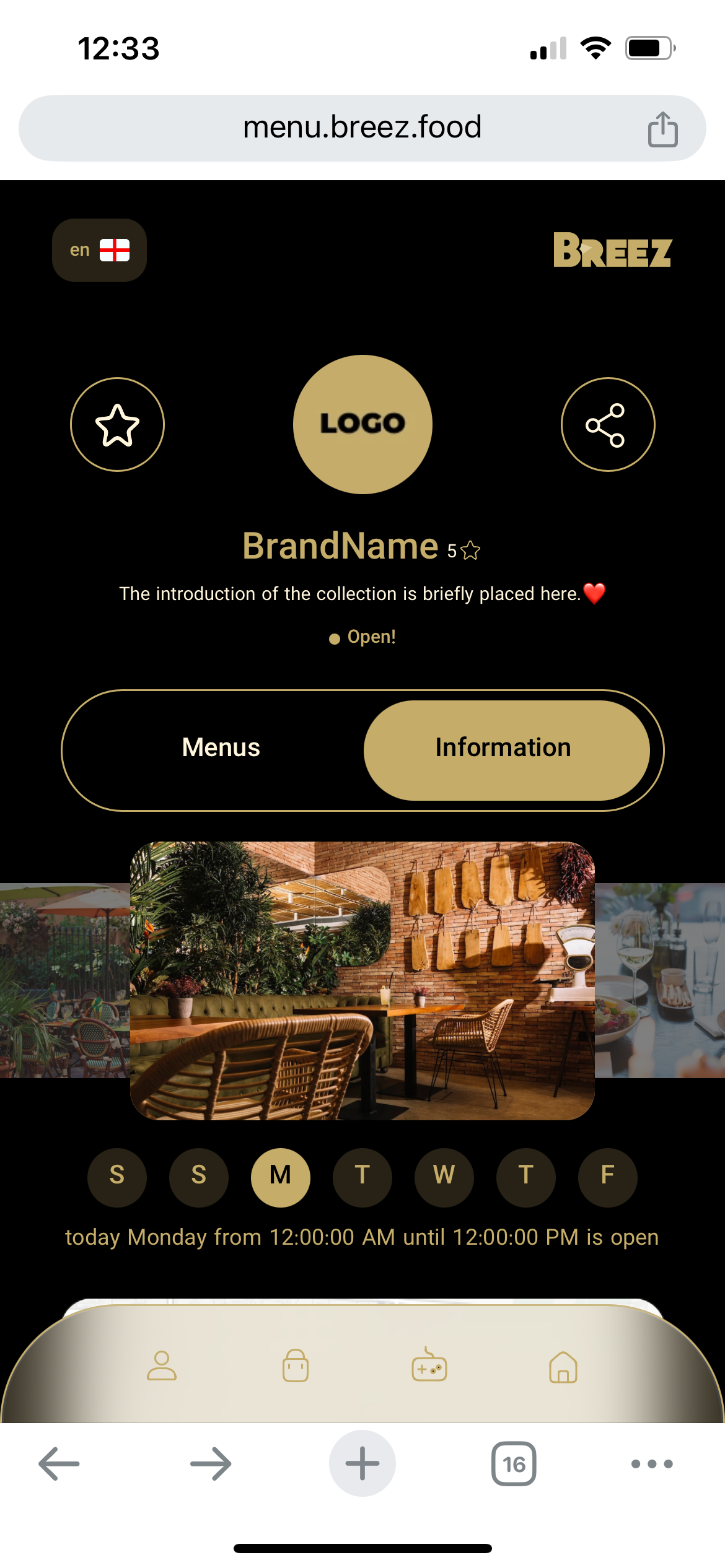Open the shopping bag in the bottom bar
This screenshot has height=1568, width=725.
[296, 1366]
